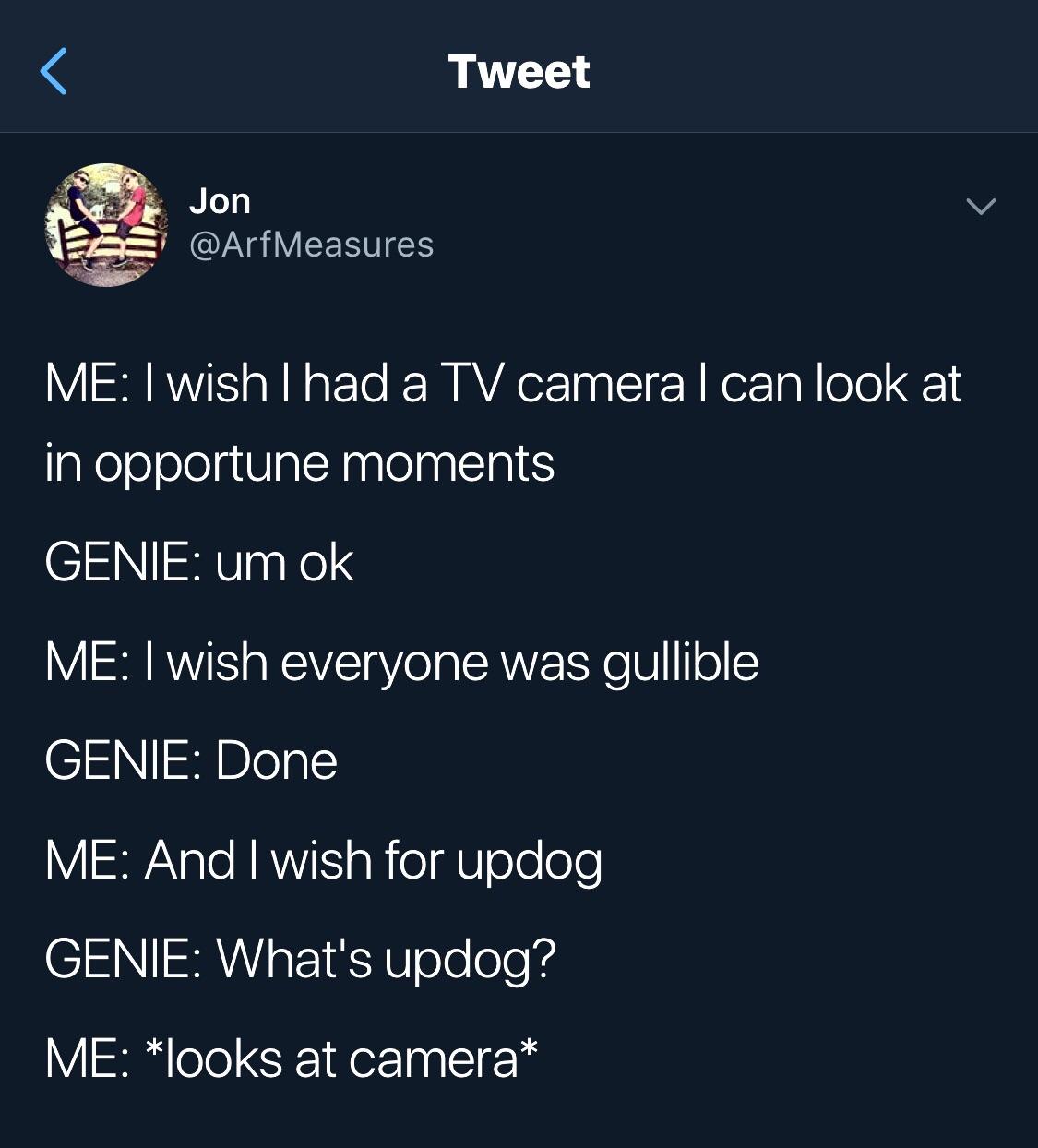This screenshot has height=1148, width=1038.
Task: Open the @ArfMeasures profile handle
Action: click(311, 245)
